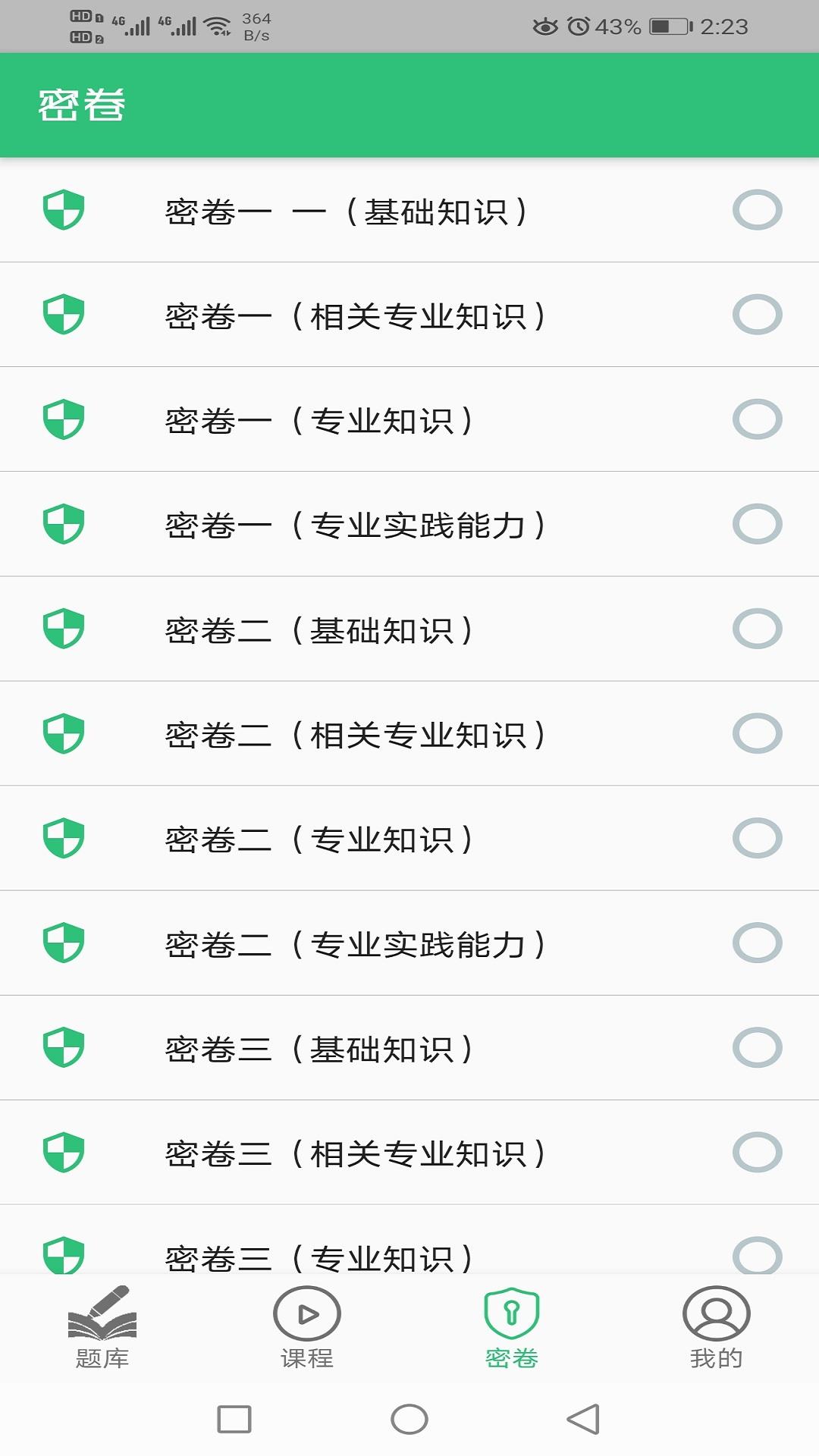Select the circle beside 密卷二（相关专业知识）
Screen dimensions: 819x1456
tap(758, 733)
